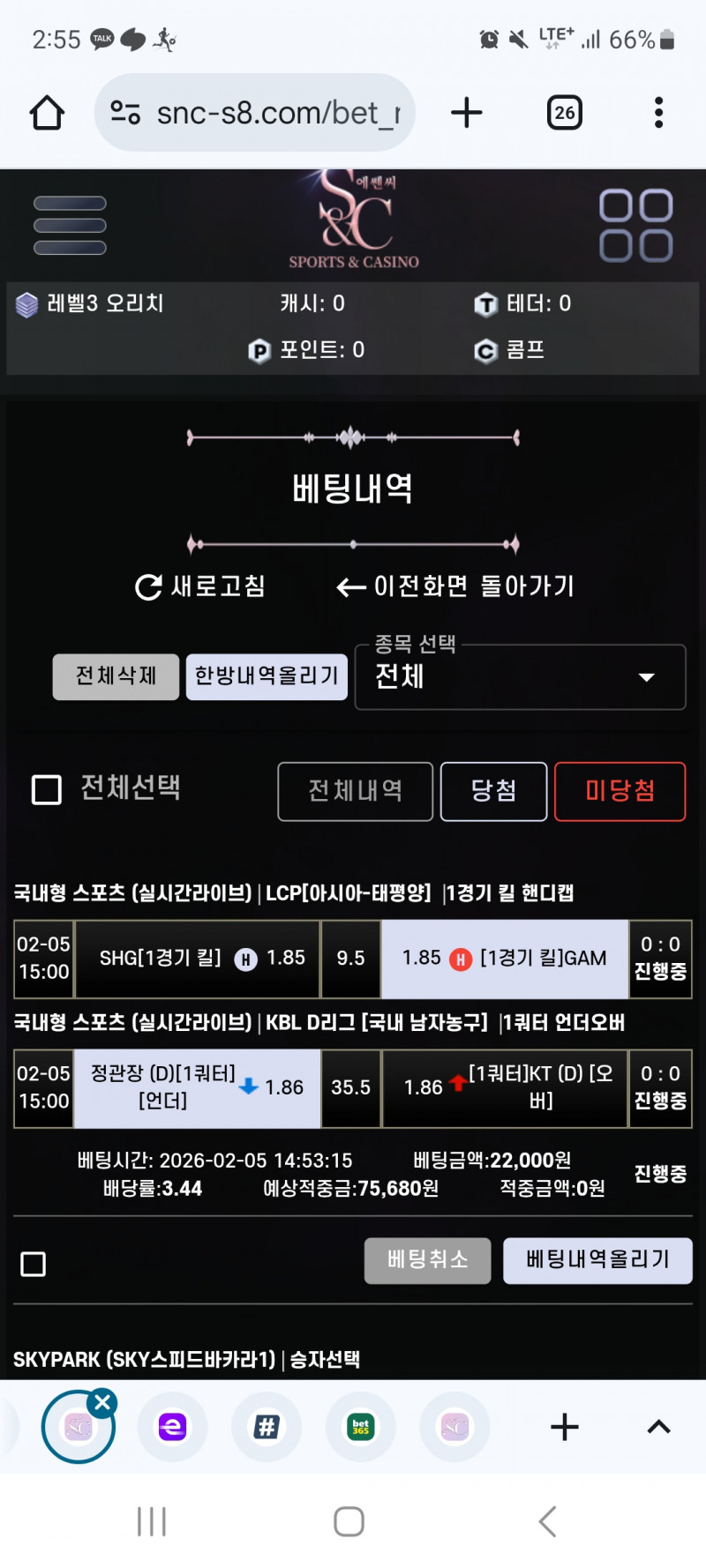Check the 전체선택 checkbox
Viewport: 706px width, 1568px height.
(47, 789)
